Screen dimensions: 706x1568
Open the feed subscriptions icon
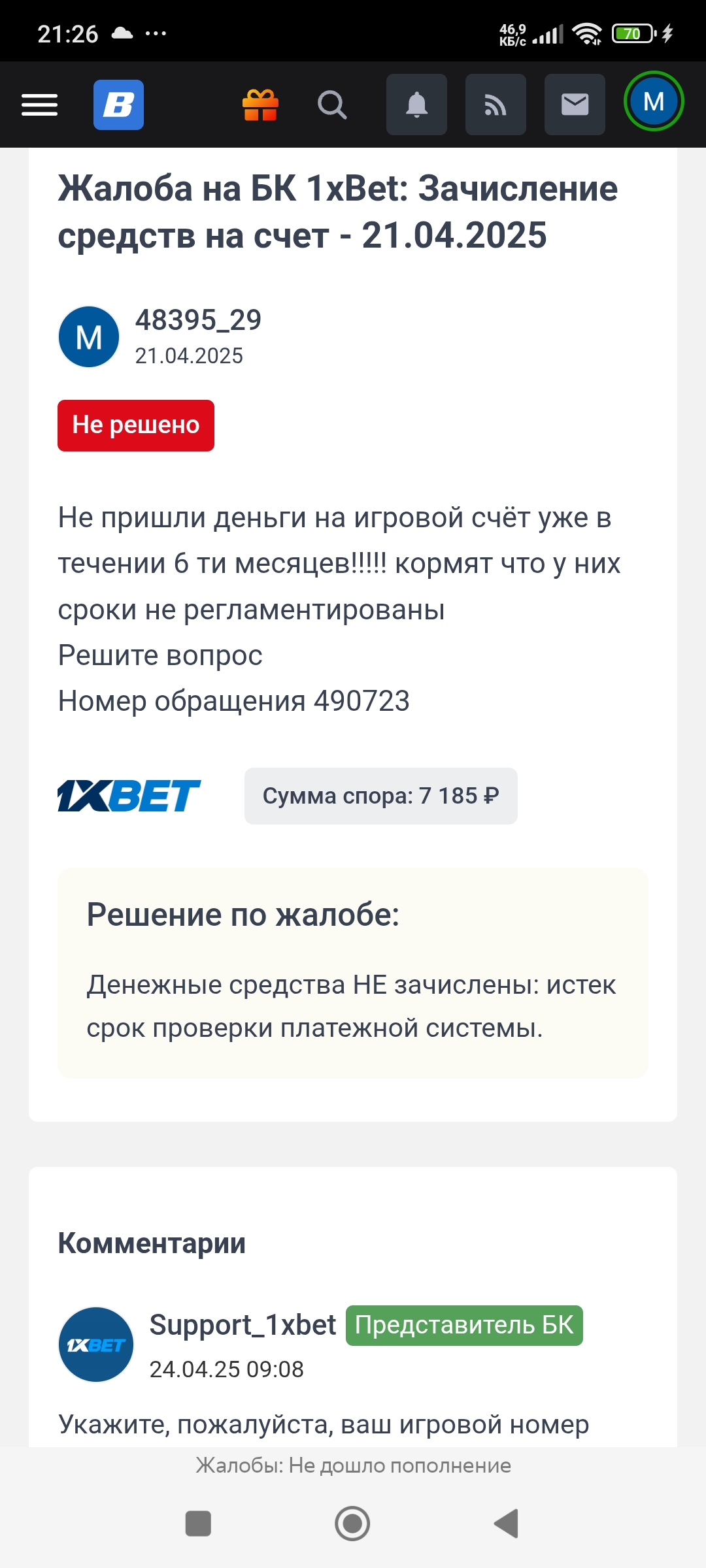[x=496, y=105]
